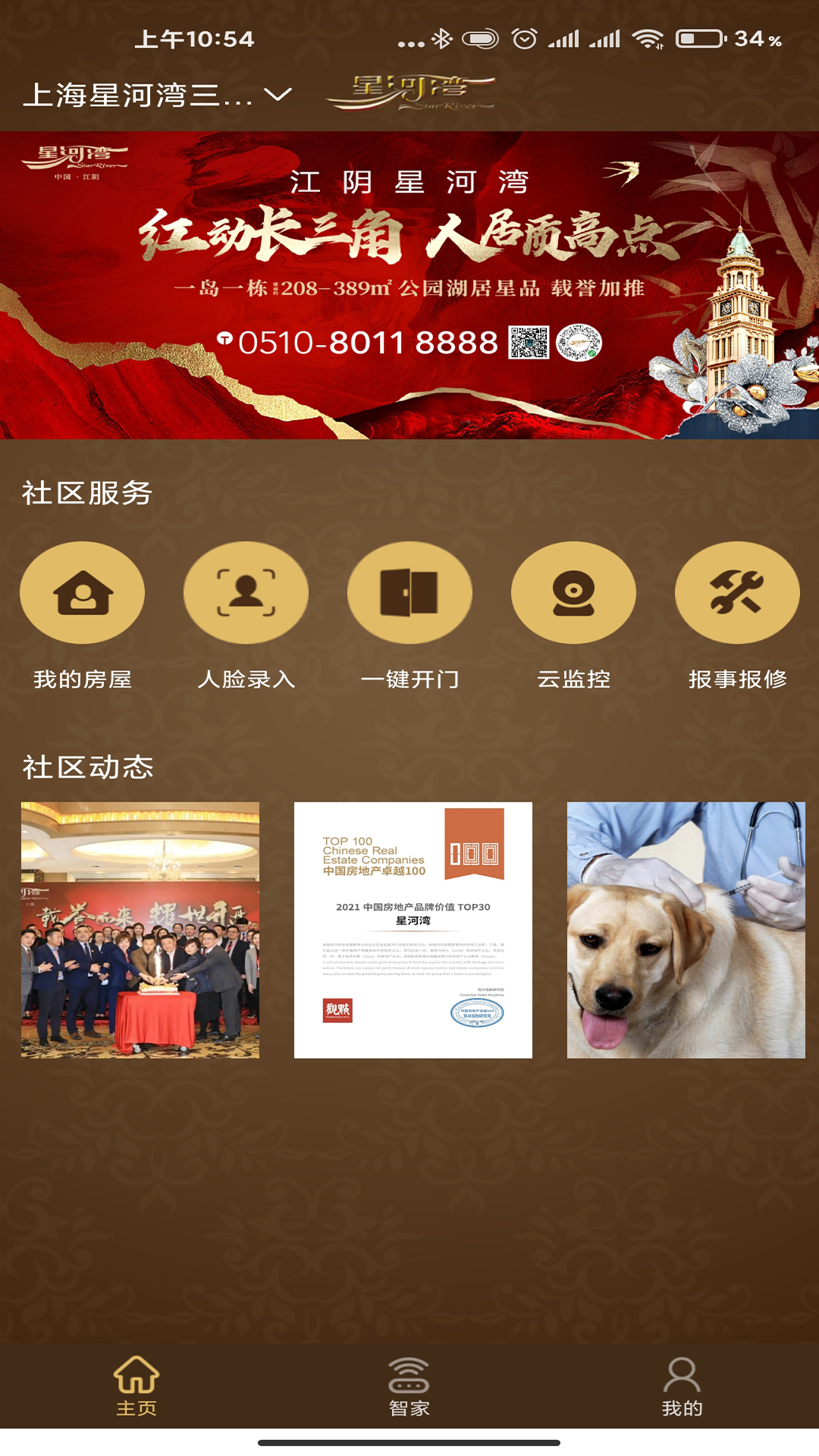Select the 人脸录入 face entry icon
The height and width of the screenshot is (1456, 819).
(x=245, y=594)
